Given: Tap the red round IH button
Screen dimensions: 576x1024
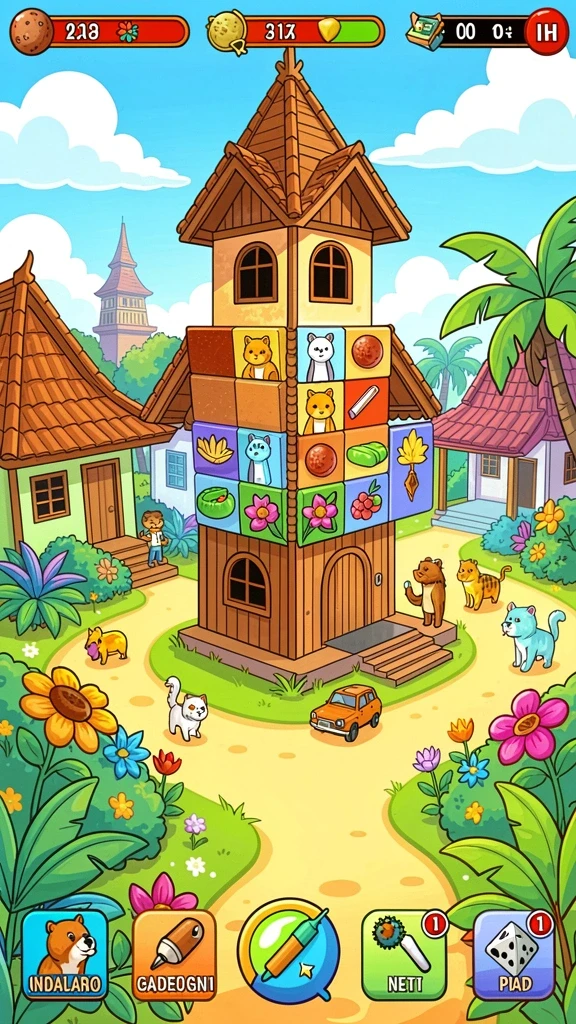Looking at the screenshot, I should click(x=546, y=31).
